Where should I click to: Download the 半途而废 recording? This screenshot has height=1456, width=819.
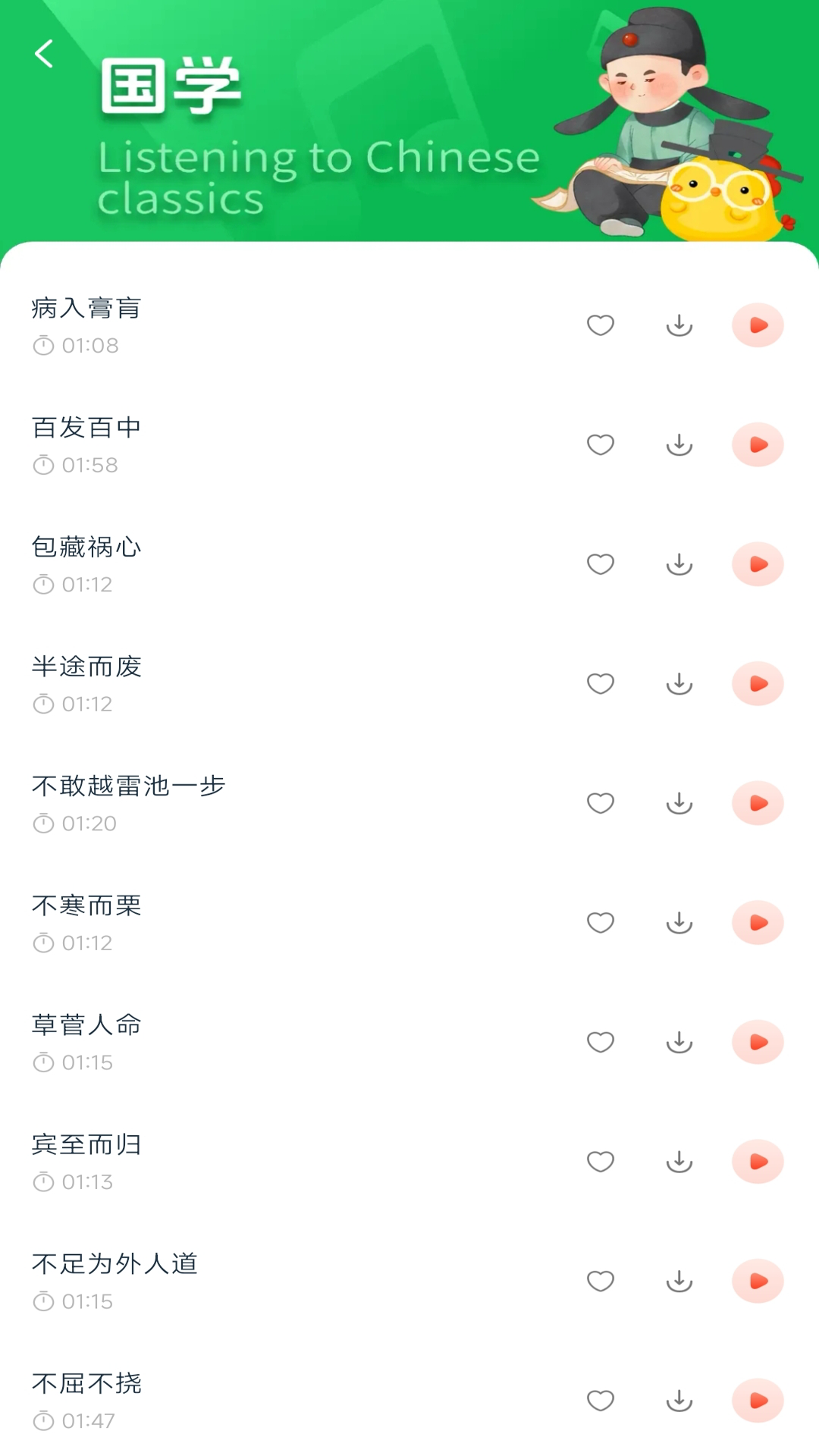(x=679, y=684)
